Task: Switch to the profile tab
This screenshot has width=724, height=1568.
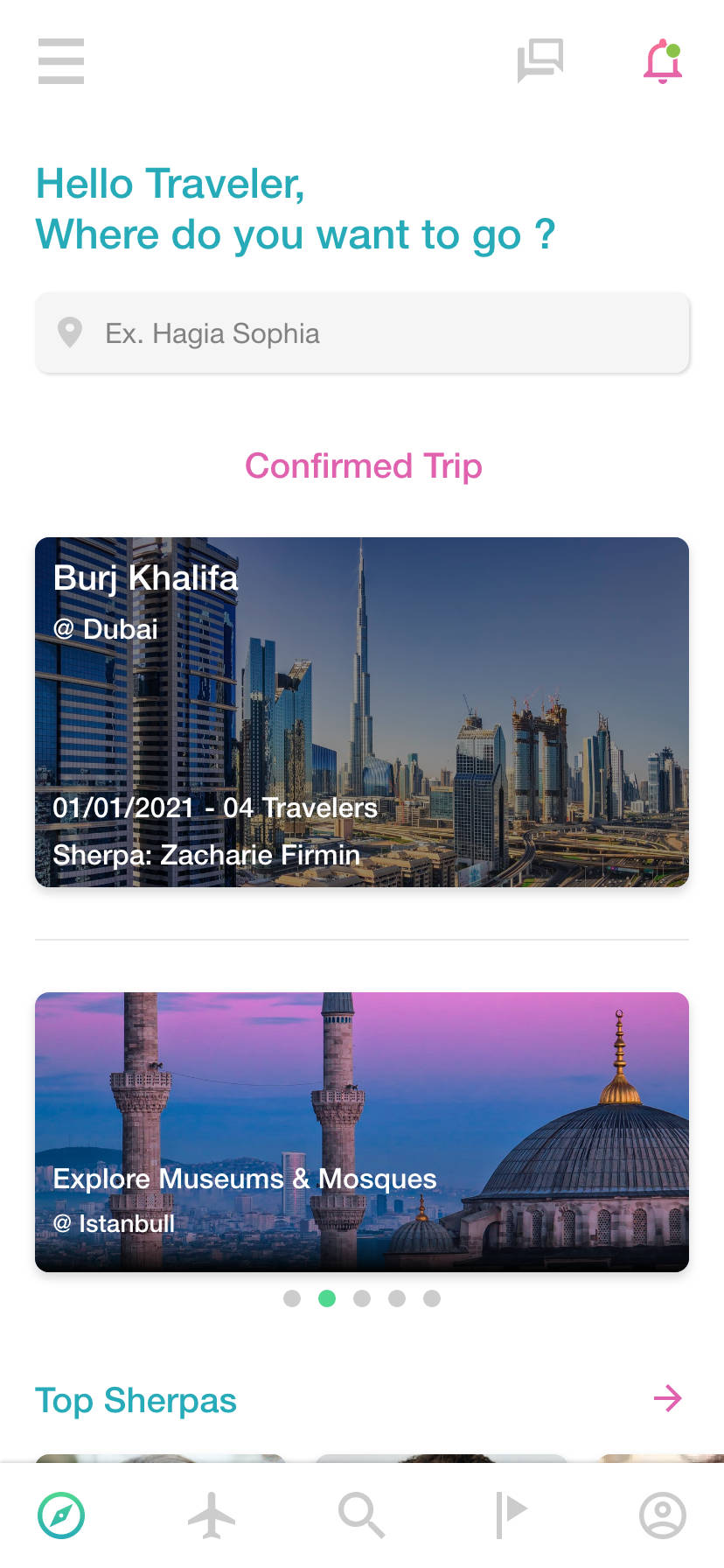Action: coord(663,1515)
